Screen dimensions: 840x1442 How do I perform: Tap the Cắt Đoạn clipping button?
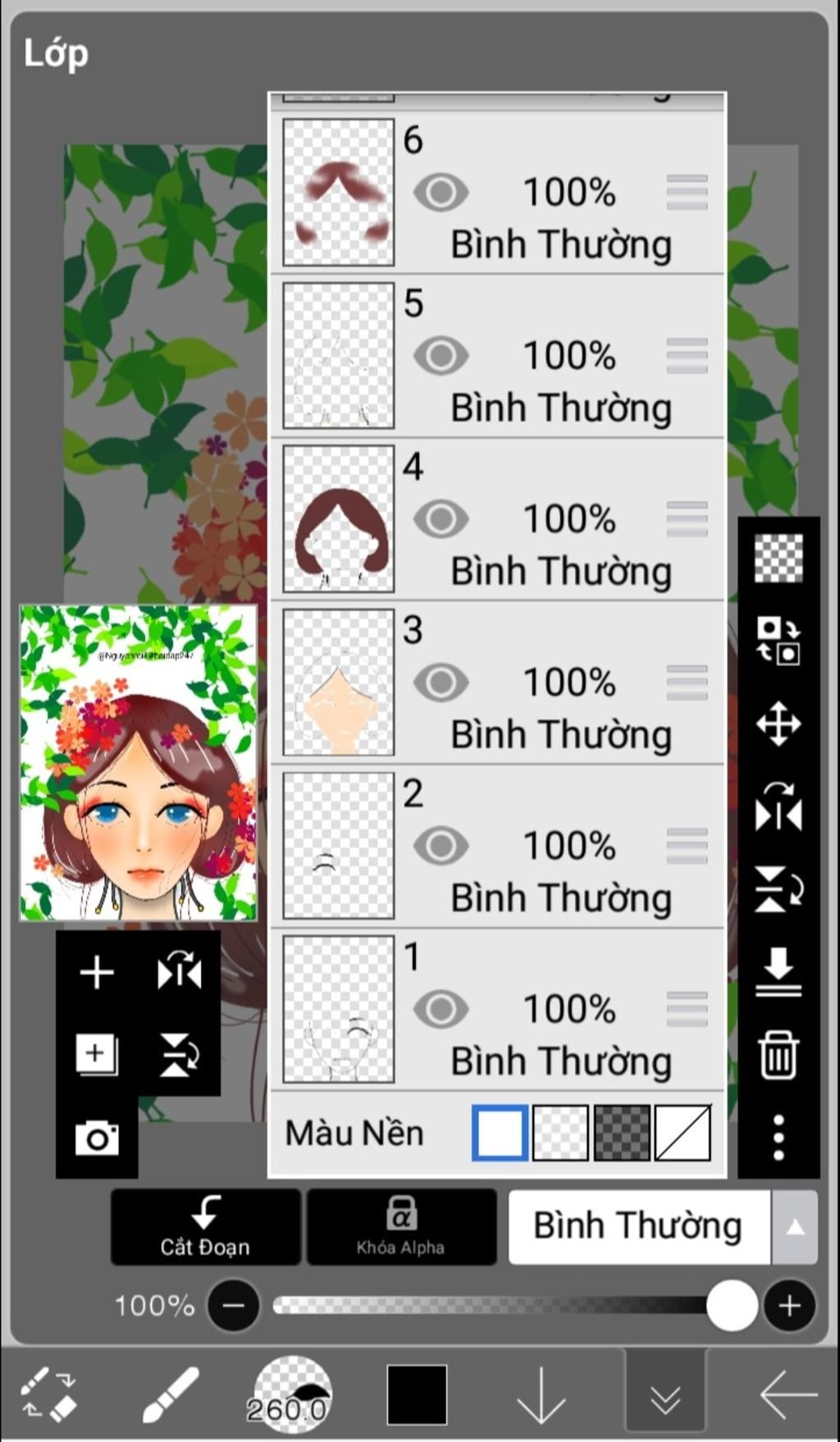[205, 1226]
